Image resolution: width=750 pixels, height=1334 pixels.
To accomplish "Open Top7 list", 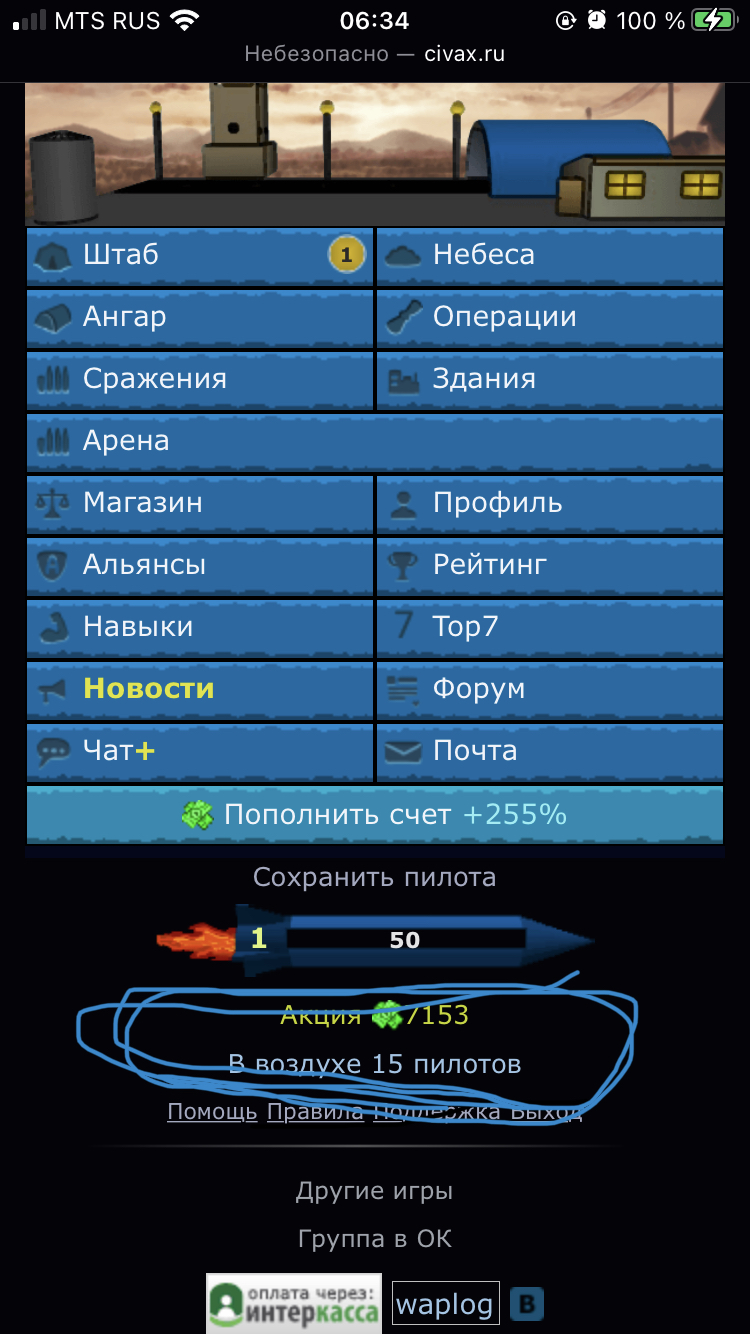I will [x=549, y=627].
